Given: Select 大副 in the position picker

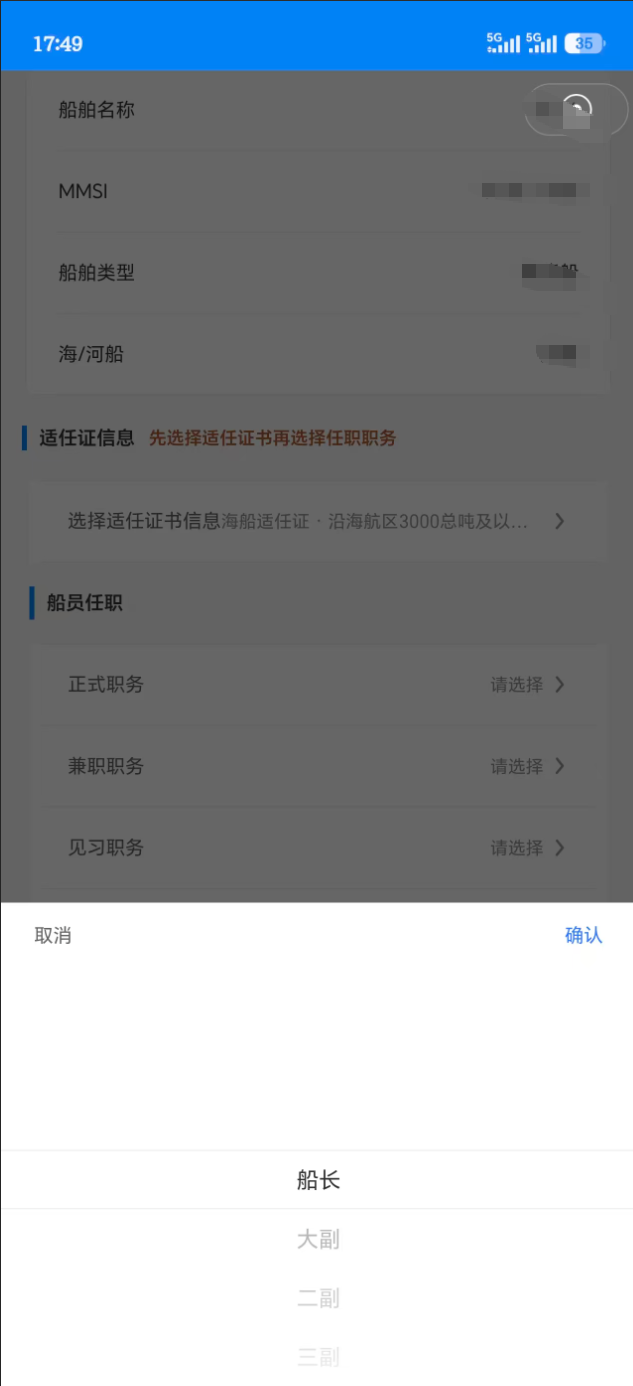Looking at the screenshot, I should click(318, 1240).
